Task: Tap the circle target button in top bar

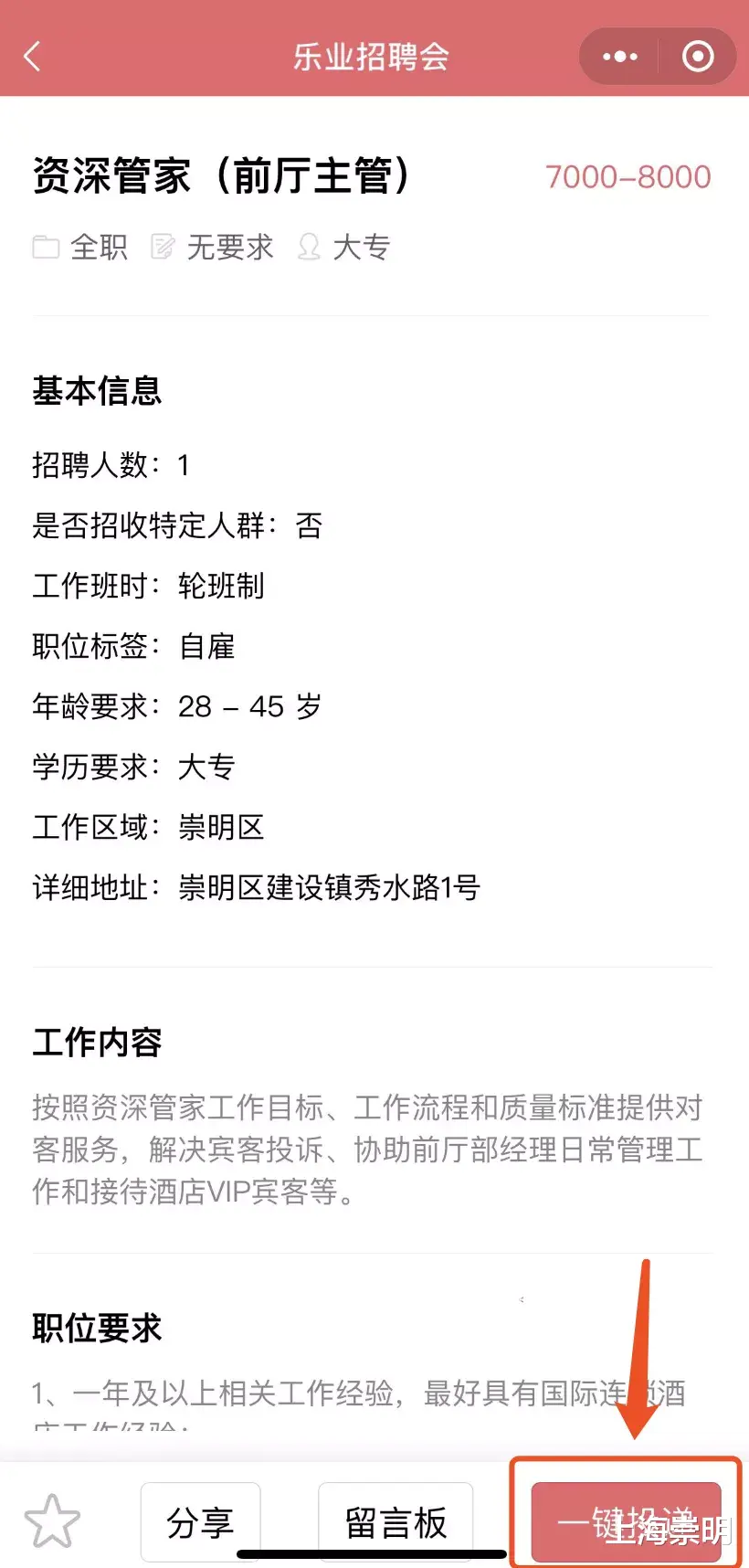Action: point(697,56)
